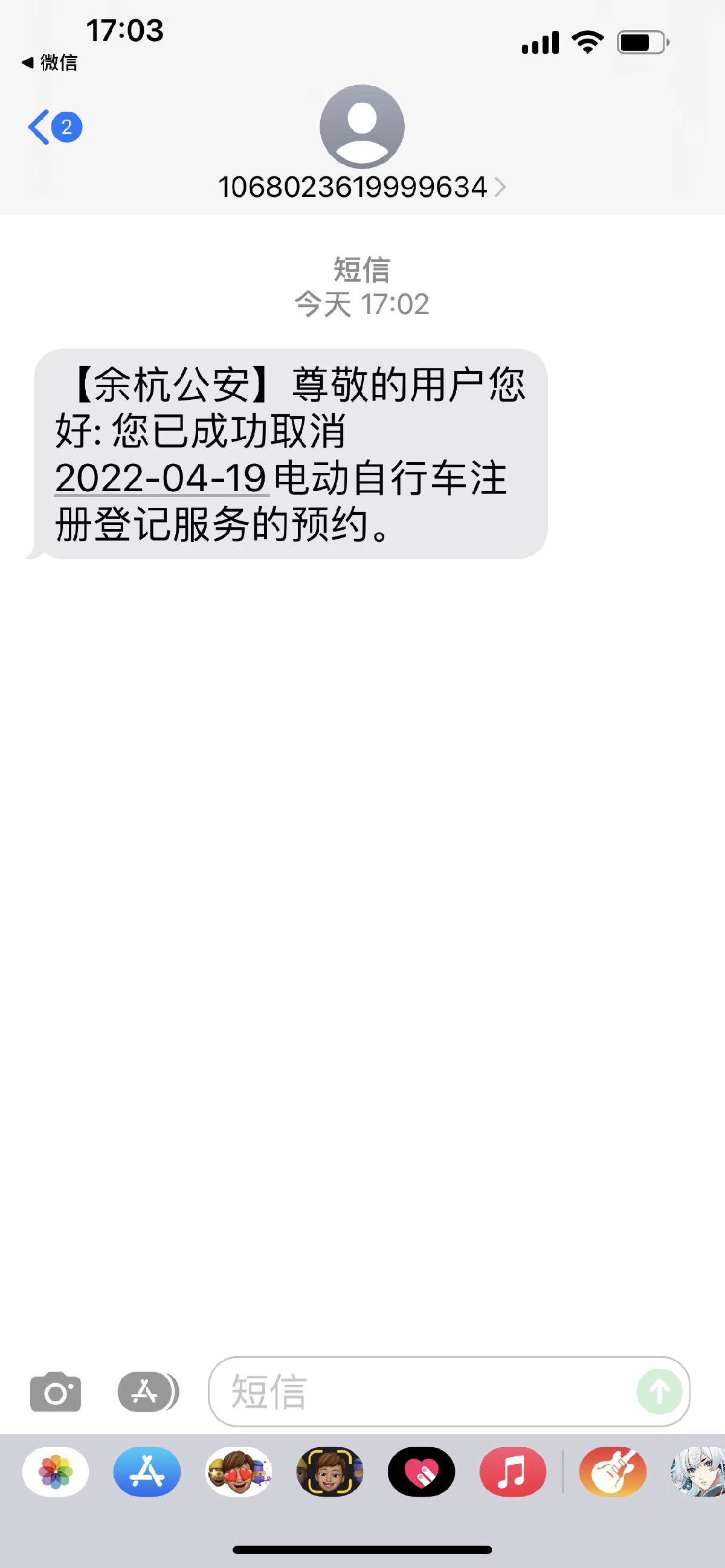725x1568 pixels.
Task: Send the message with the arrow button
Action: (659, 1392)
